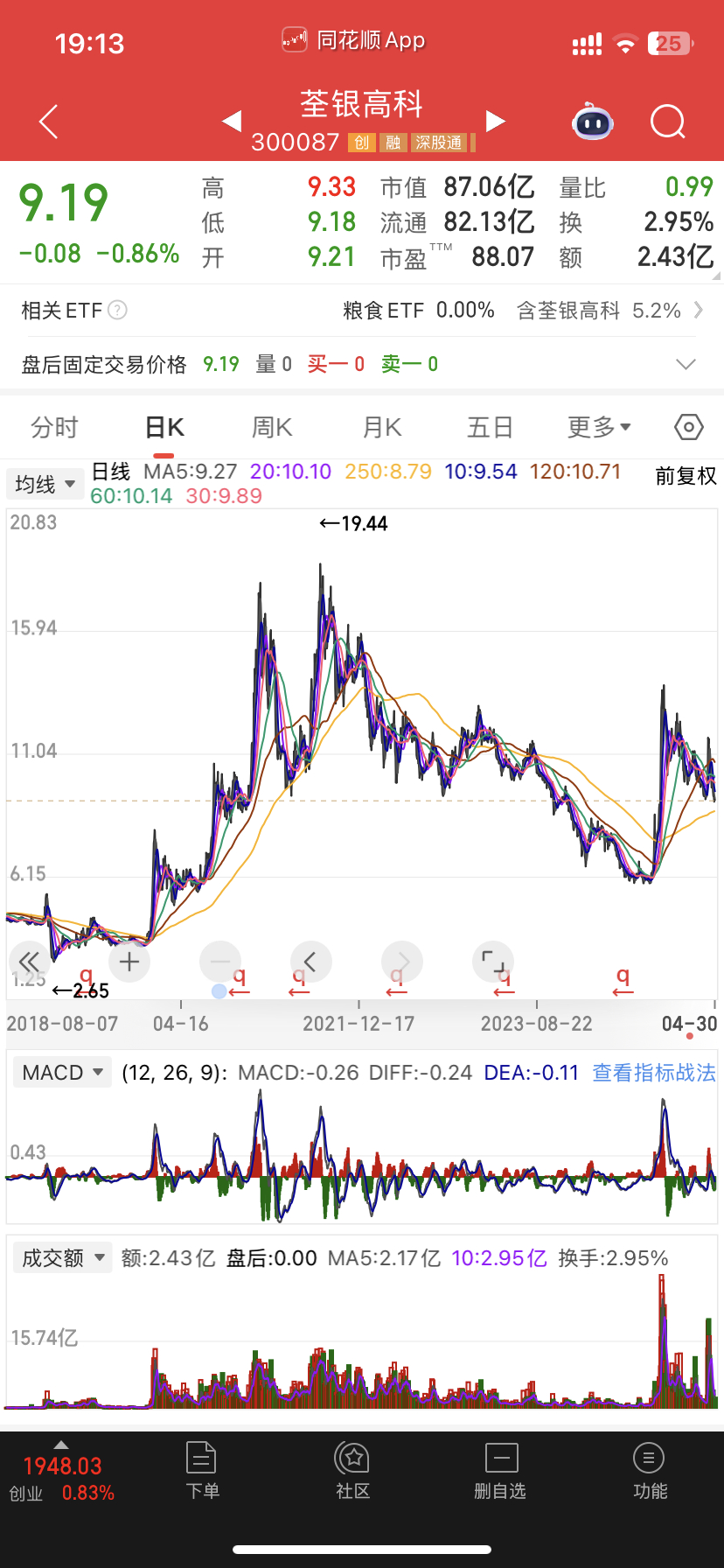Open the 含荃银高科 ETF list
This screenshot has height=1568, width=724.
pos(609,311)
